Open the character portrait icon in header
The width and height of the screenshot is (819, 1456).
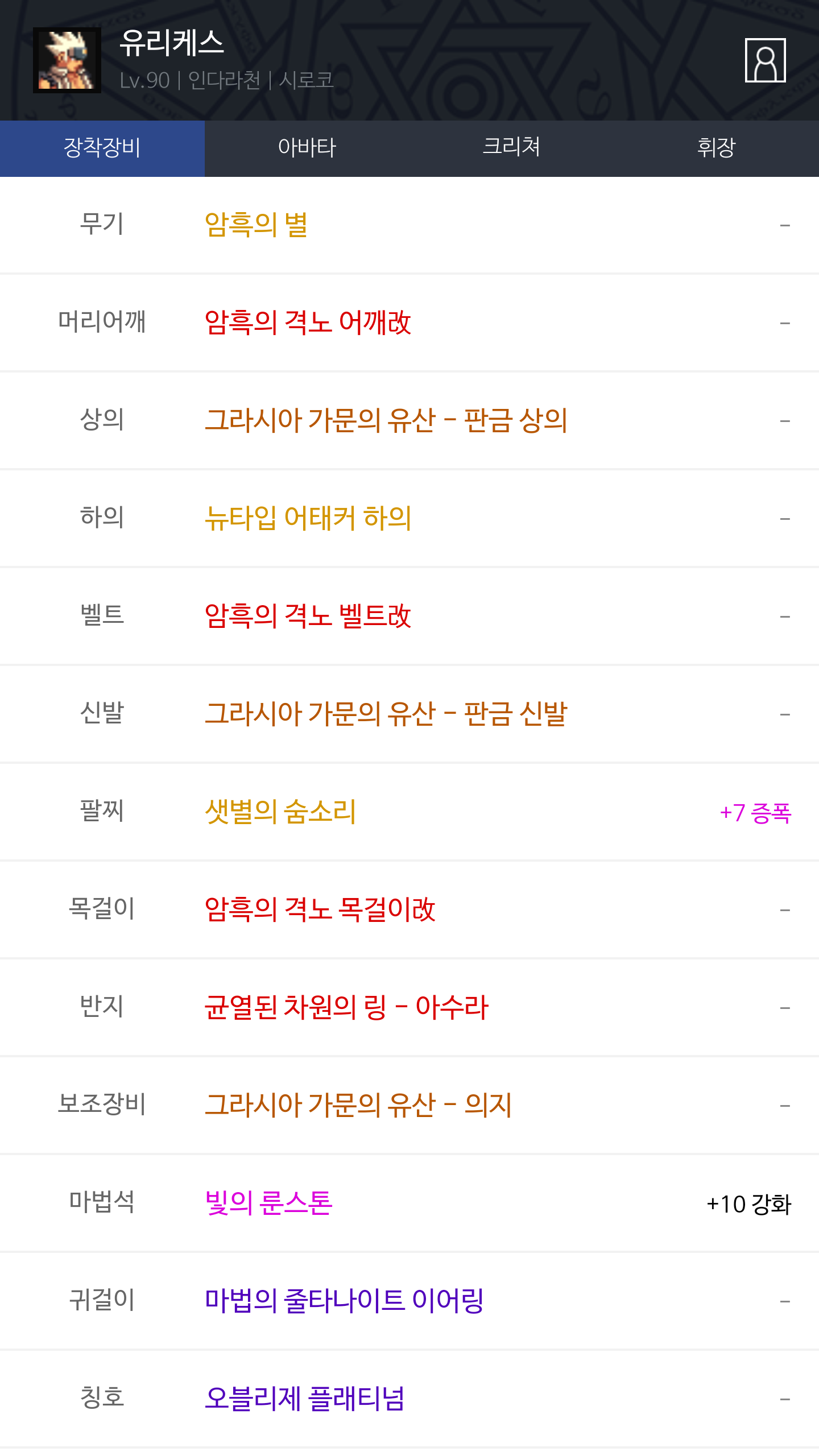point(765,60)
